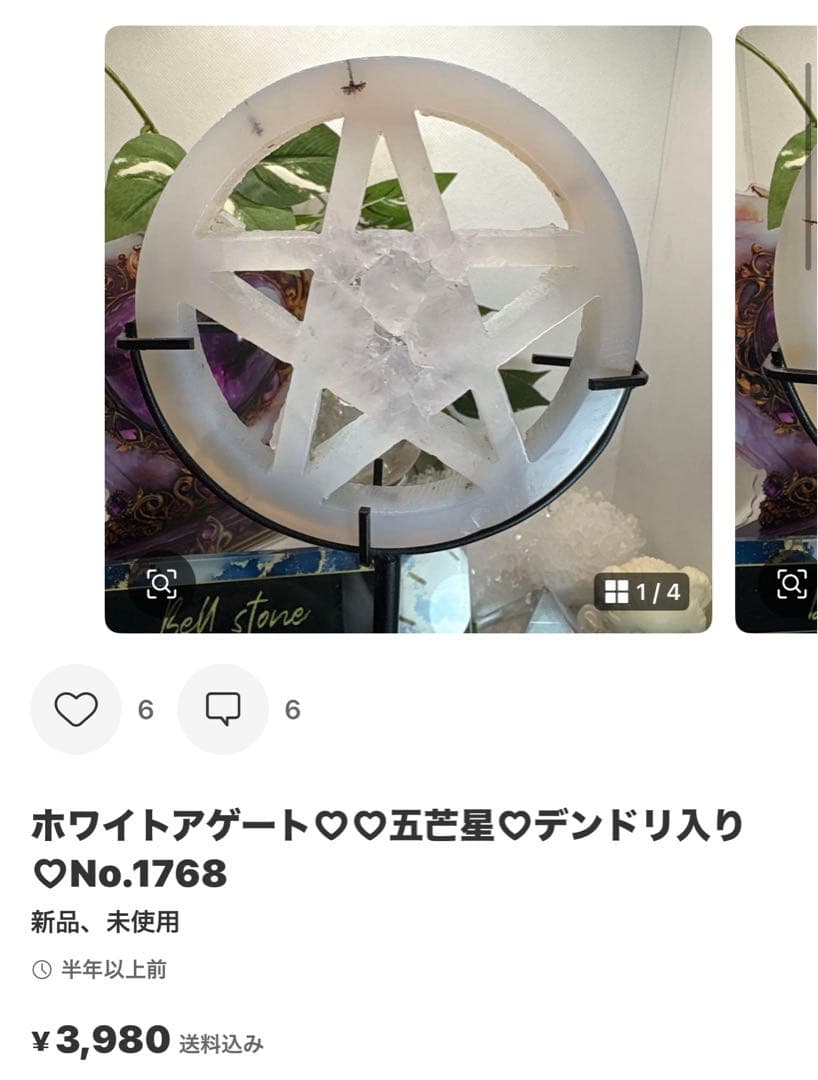Open the 1 / 4 photo gallery grid
818x1080 pixels.
643,592
